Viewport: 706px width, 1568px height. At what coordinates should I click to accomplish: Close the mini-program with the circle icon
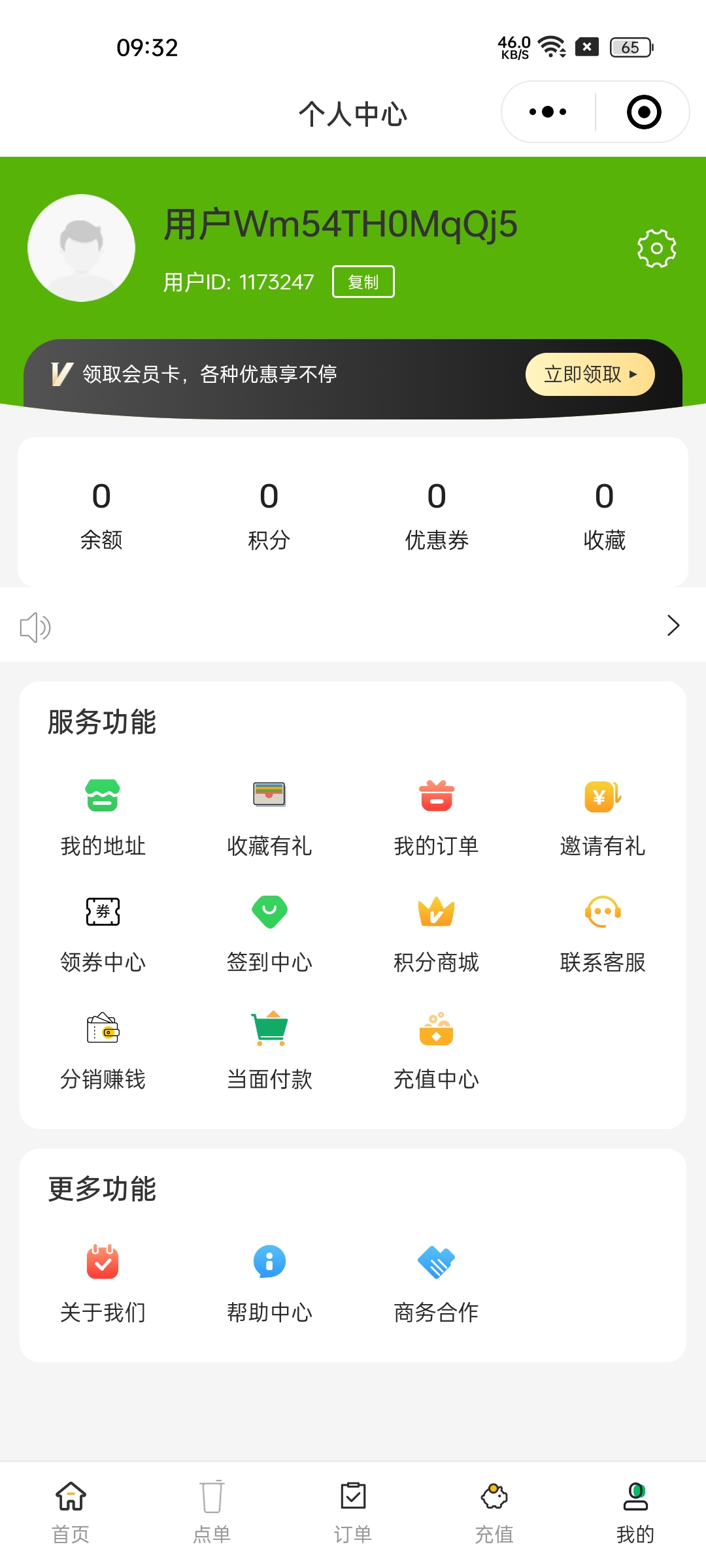643,112
